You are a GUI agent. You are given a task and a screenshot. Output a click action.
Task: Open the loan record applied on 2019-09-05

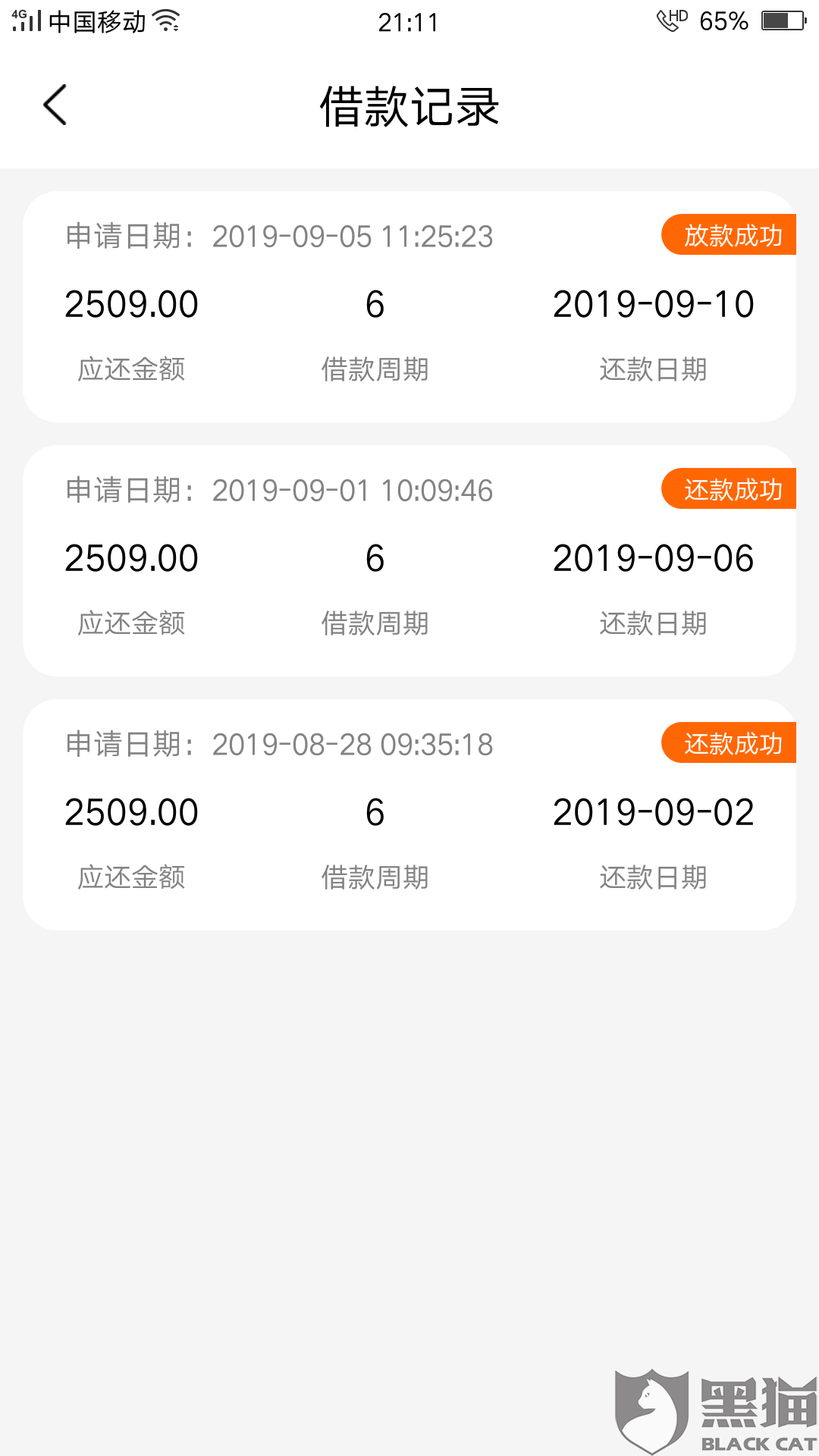point(409,306)
